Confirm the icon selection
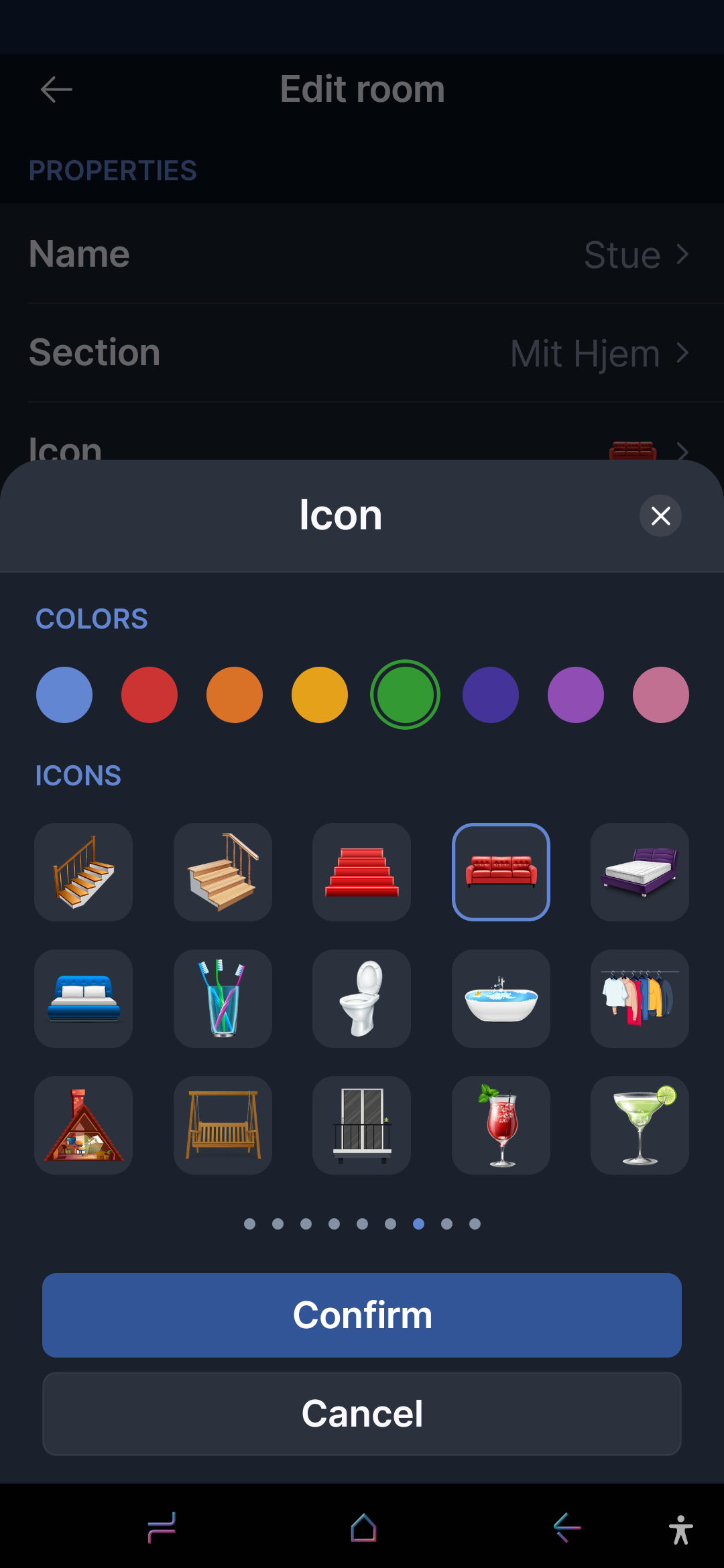The width and height of the screenshot is (724, 1568). (362, 1315)
